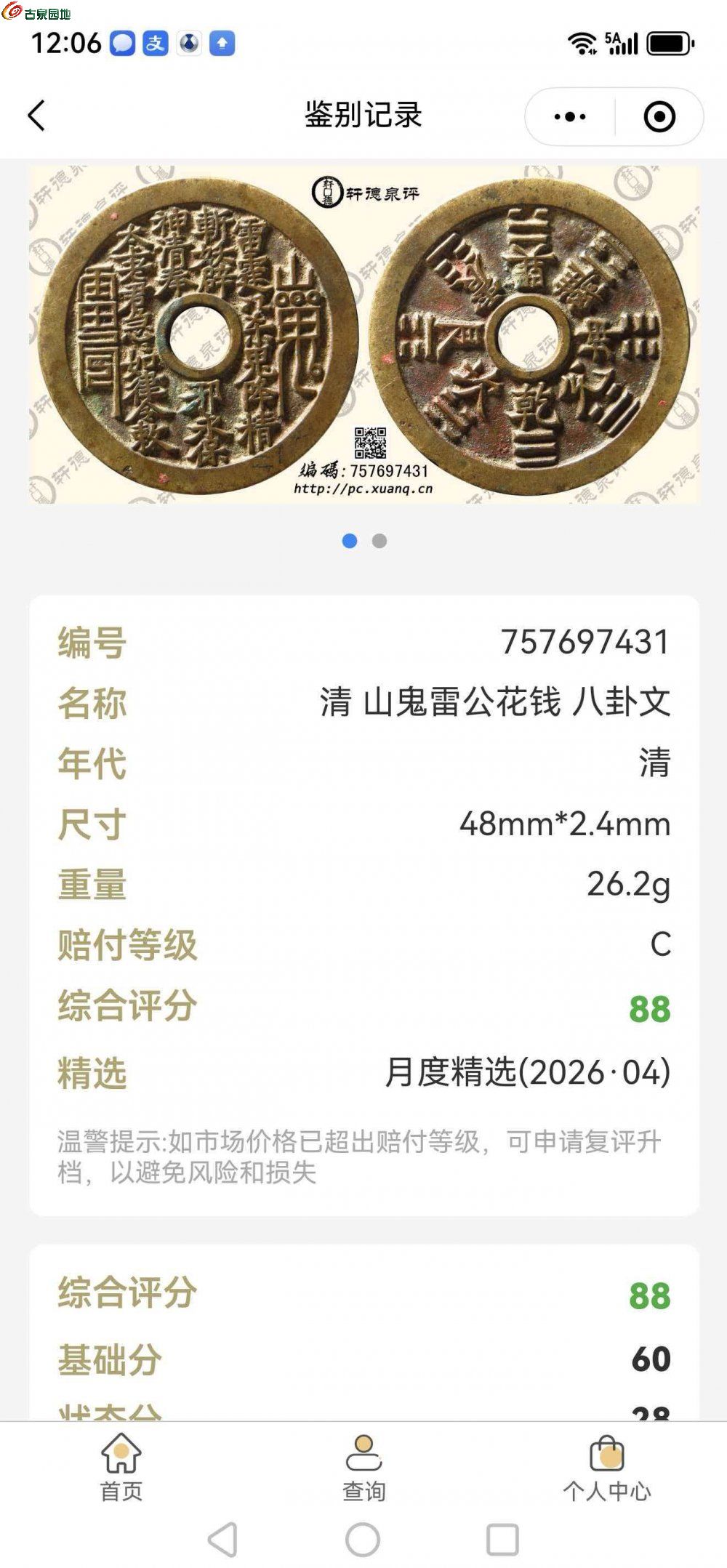This screenshot has width=727, height=1568.
Task: Jump to the second carousel image dot
Action: tap(379, 541)
